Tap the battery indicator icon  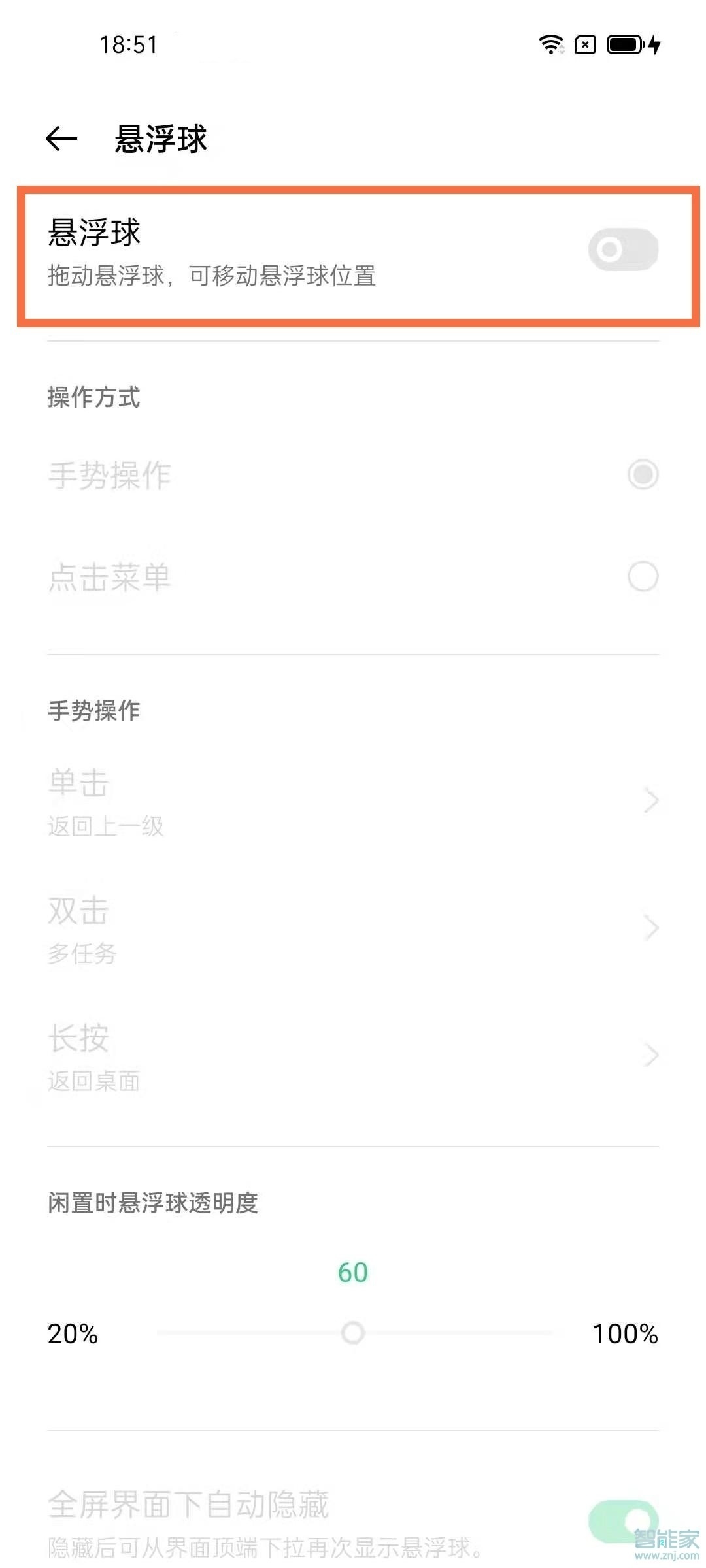click(x=623, y=46)
